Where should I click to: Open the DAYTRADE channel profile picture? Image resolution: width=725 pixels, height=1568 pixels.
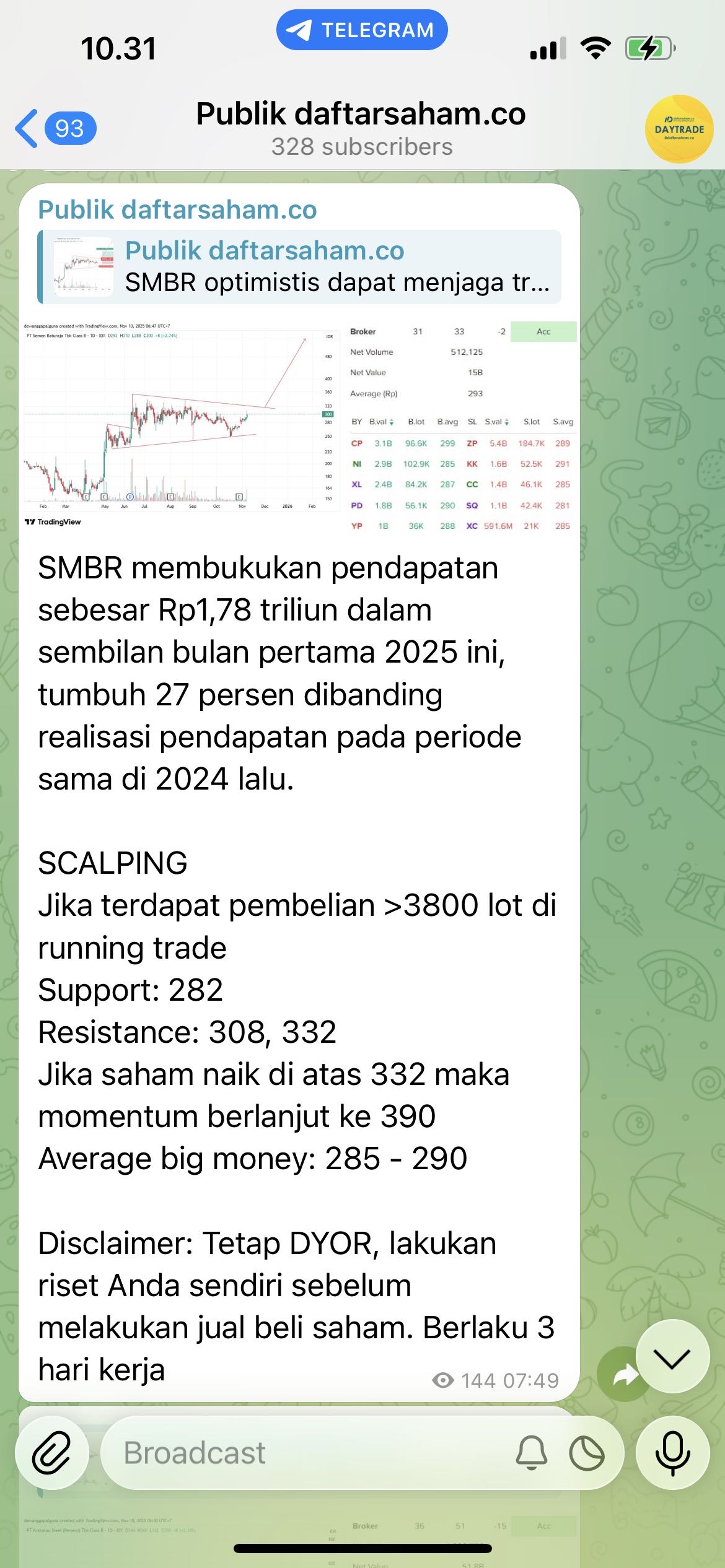[679, 129]
